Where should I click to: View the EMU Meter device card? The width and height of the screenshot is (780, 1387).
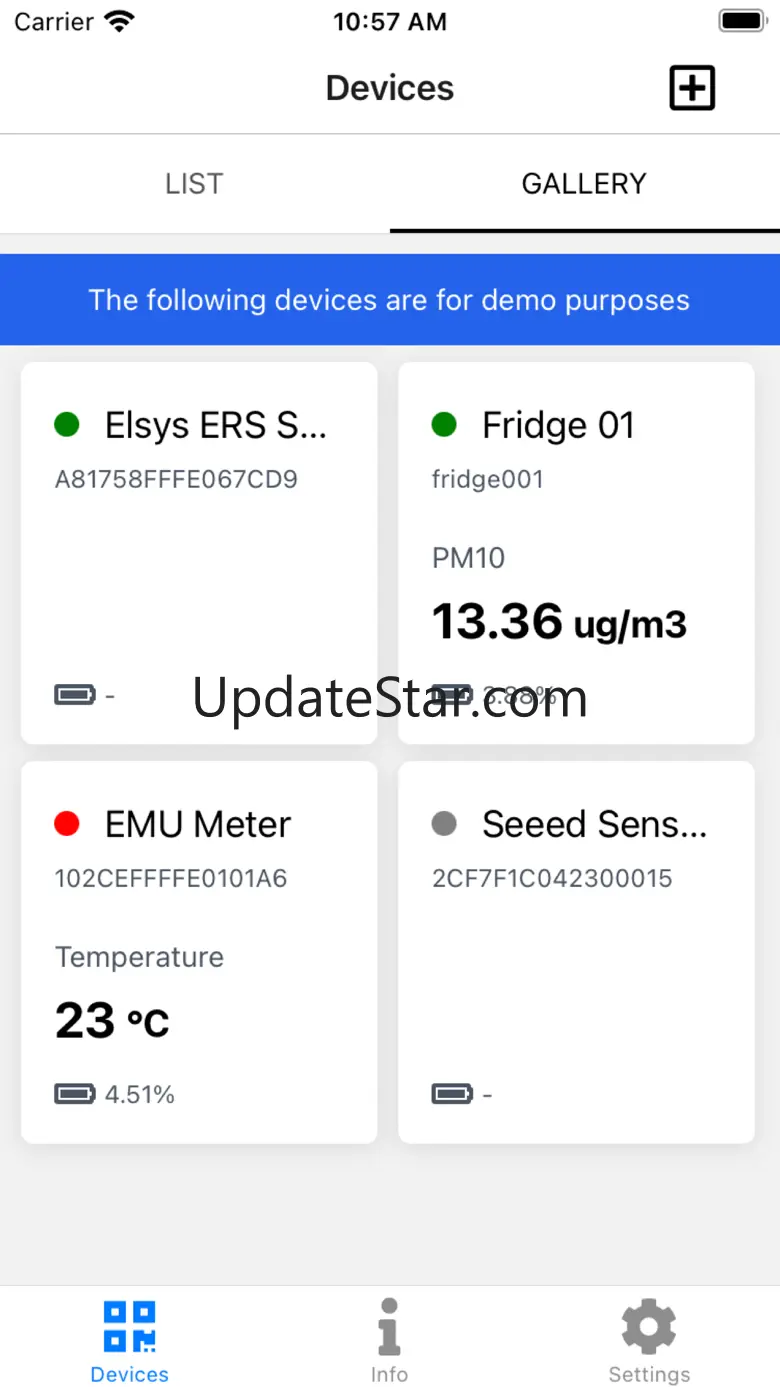point(199,952)
